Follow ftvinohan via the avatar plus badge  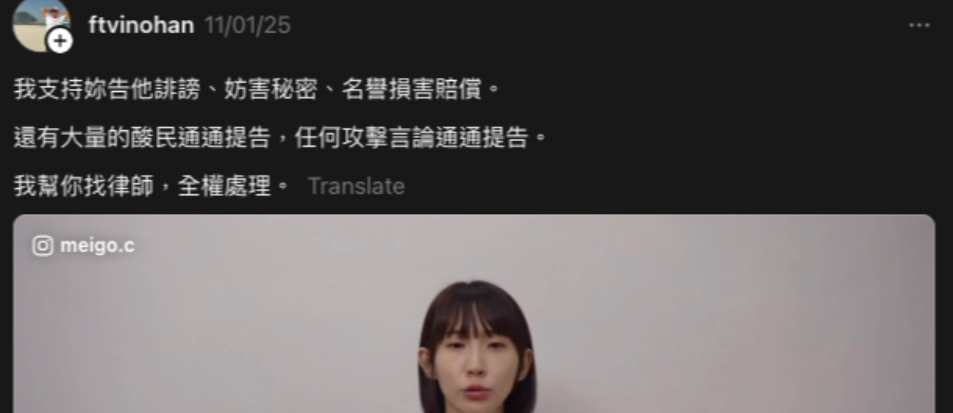[x=60, y=40]
